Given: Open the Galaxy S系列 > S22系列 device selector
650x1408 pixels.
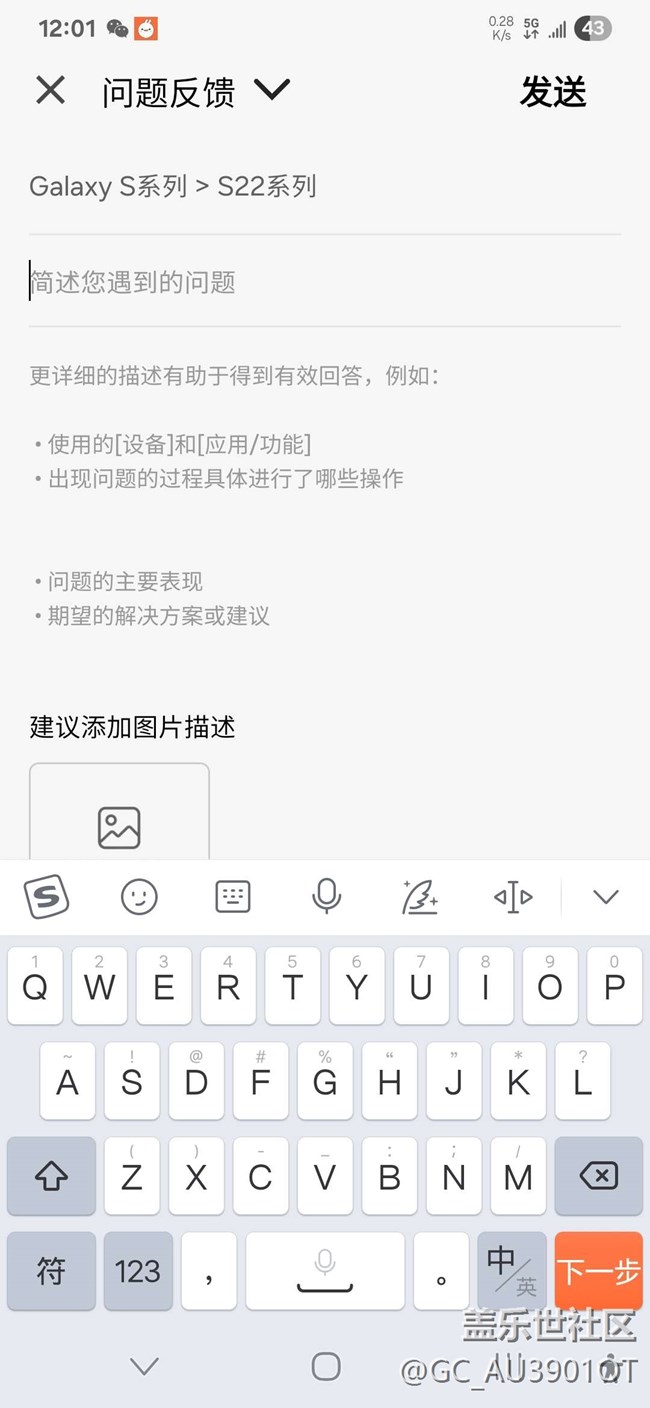Looking at the screenshot, I should [173, 186].
